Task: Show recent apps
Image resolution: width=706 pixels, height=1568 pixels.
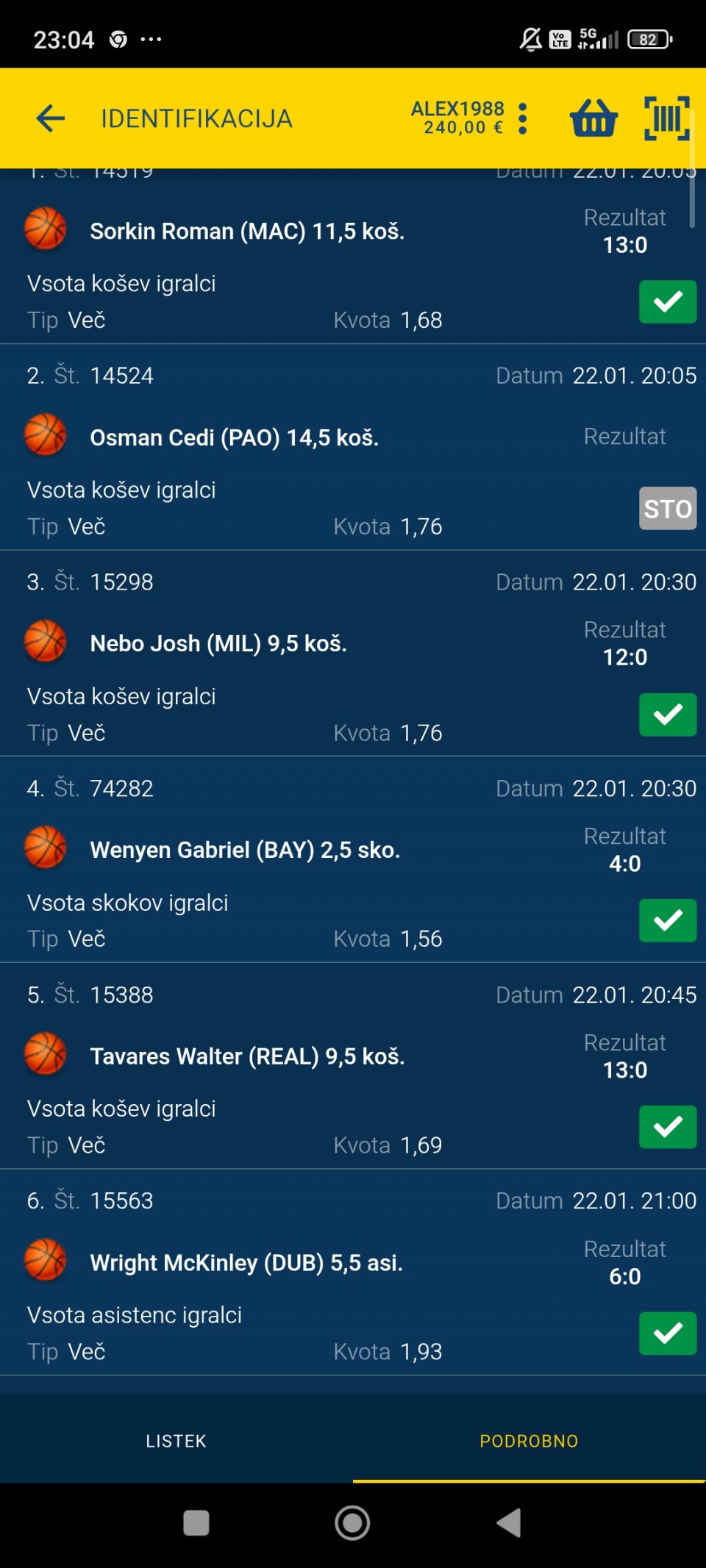Action: [x=196, y=1522]
